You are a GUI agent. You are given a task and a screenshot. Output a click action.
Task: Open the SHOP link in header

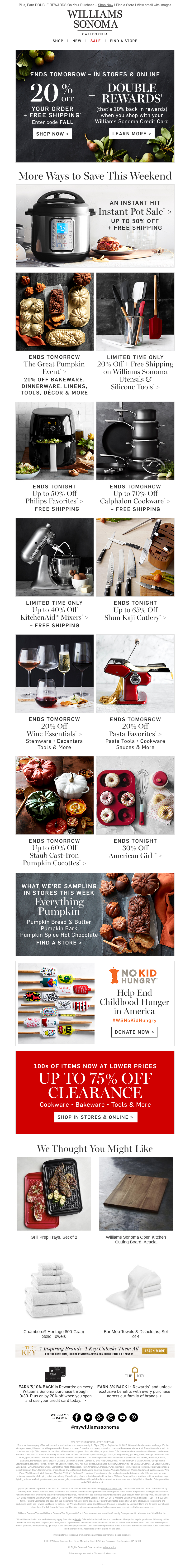tap(58, 41)
